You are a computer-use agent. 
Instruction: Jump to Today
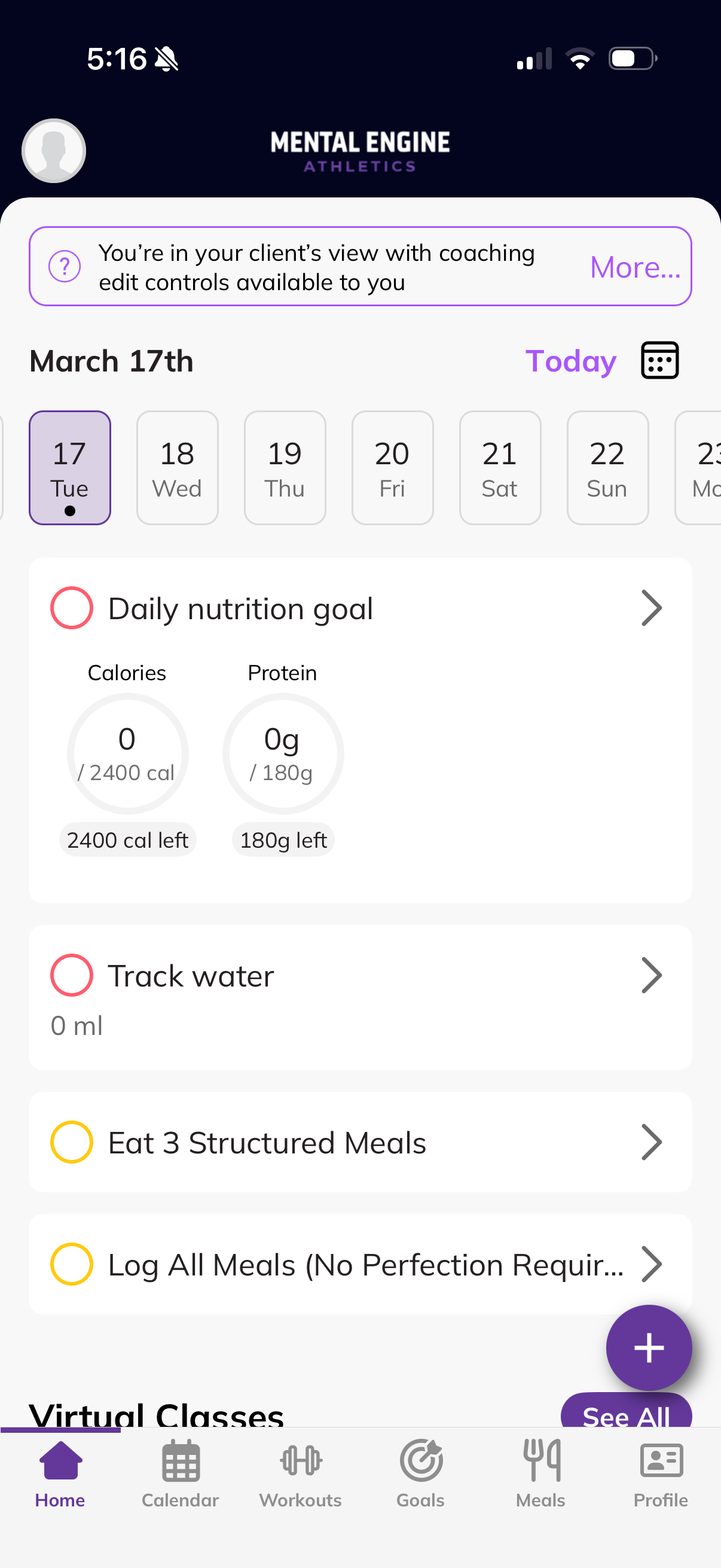click(x=570, y=361)
